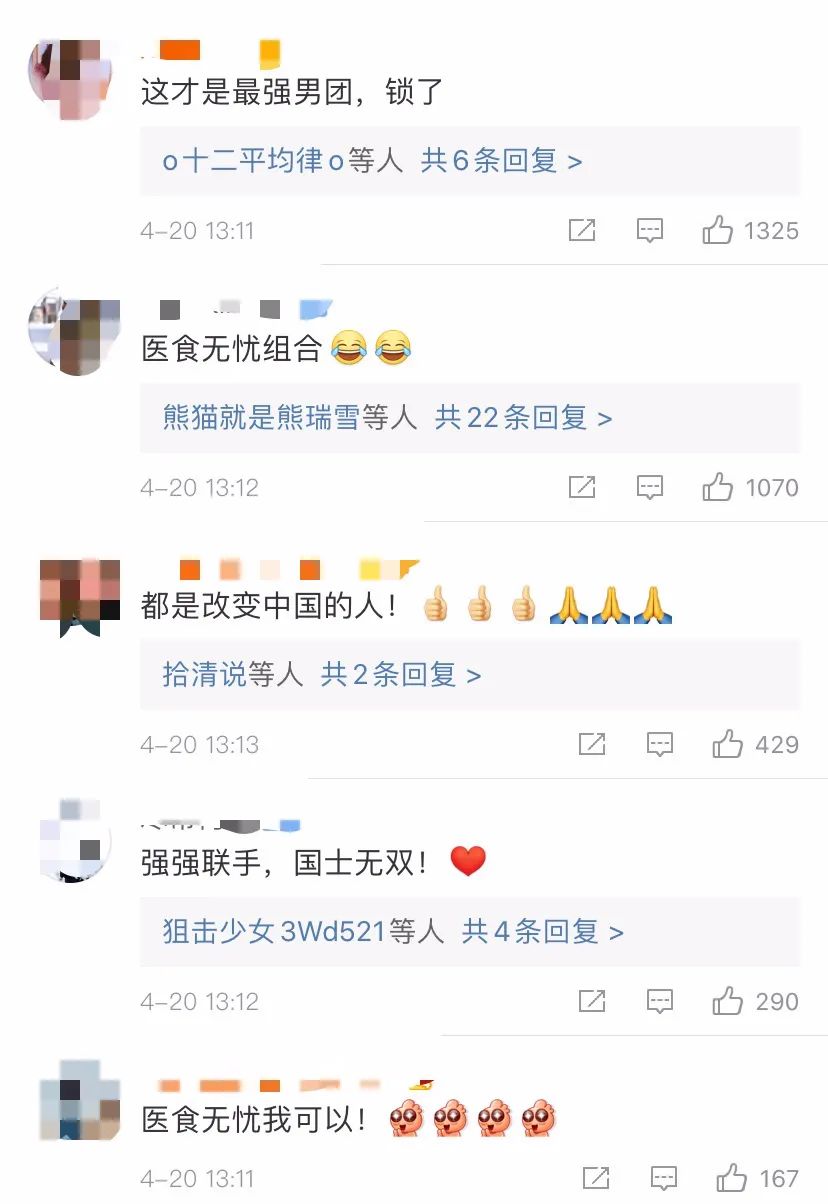Share the comment 医食无忧我可以
The height and width of the screenshot is (1204, 828).
[596, 1179]
